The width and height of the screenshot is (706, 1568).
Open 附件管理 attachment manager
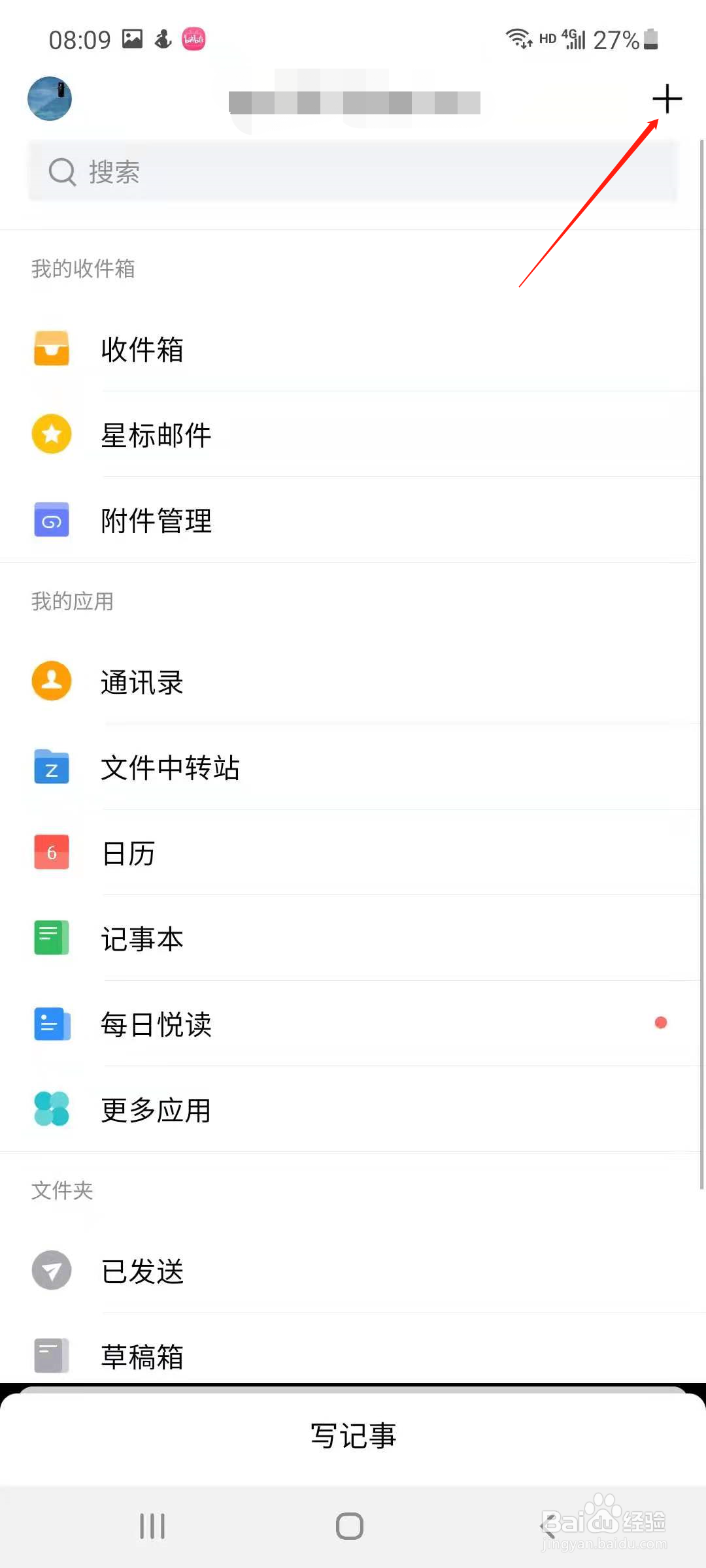[156, 520]
